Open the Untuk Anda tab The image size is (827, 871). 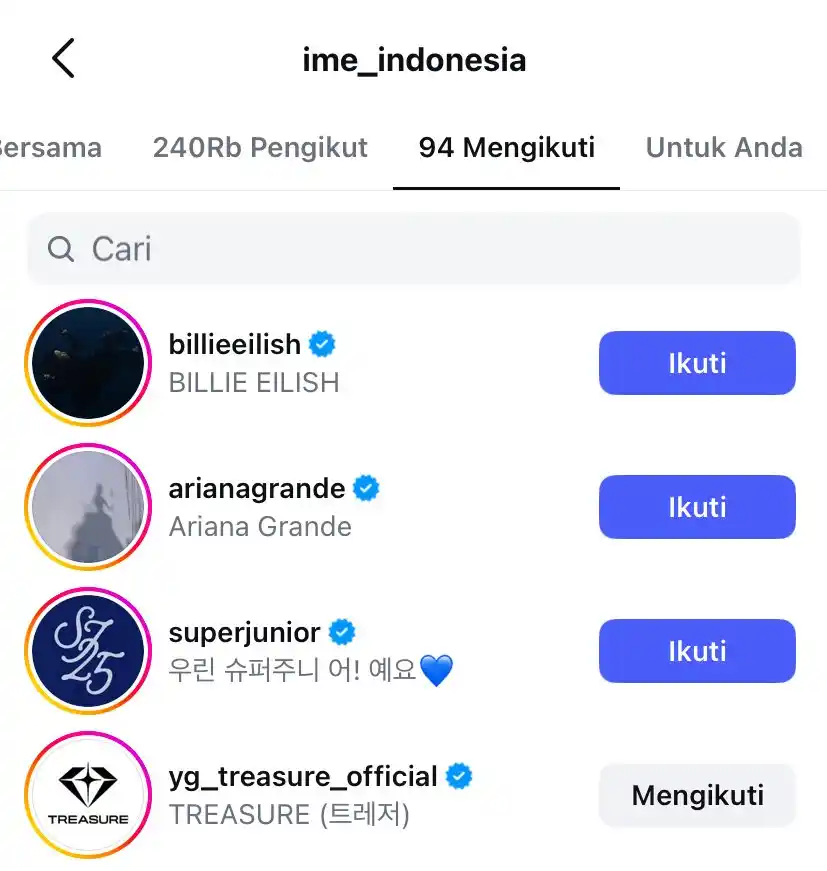click(724, 148)
